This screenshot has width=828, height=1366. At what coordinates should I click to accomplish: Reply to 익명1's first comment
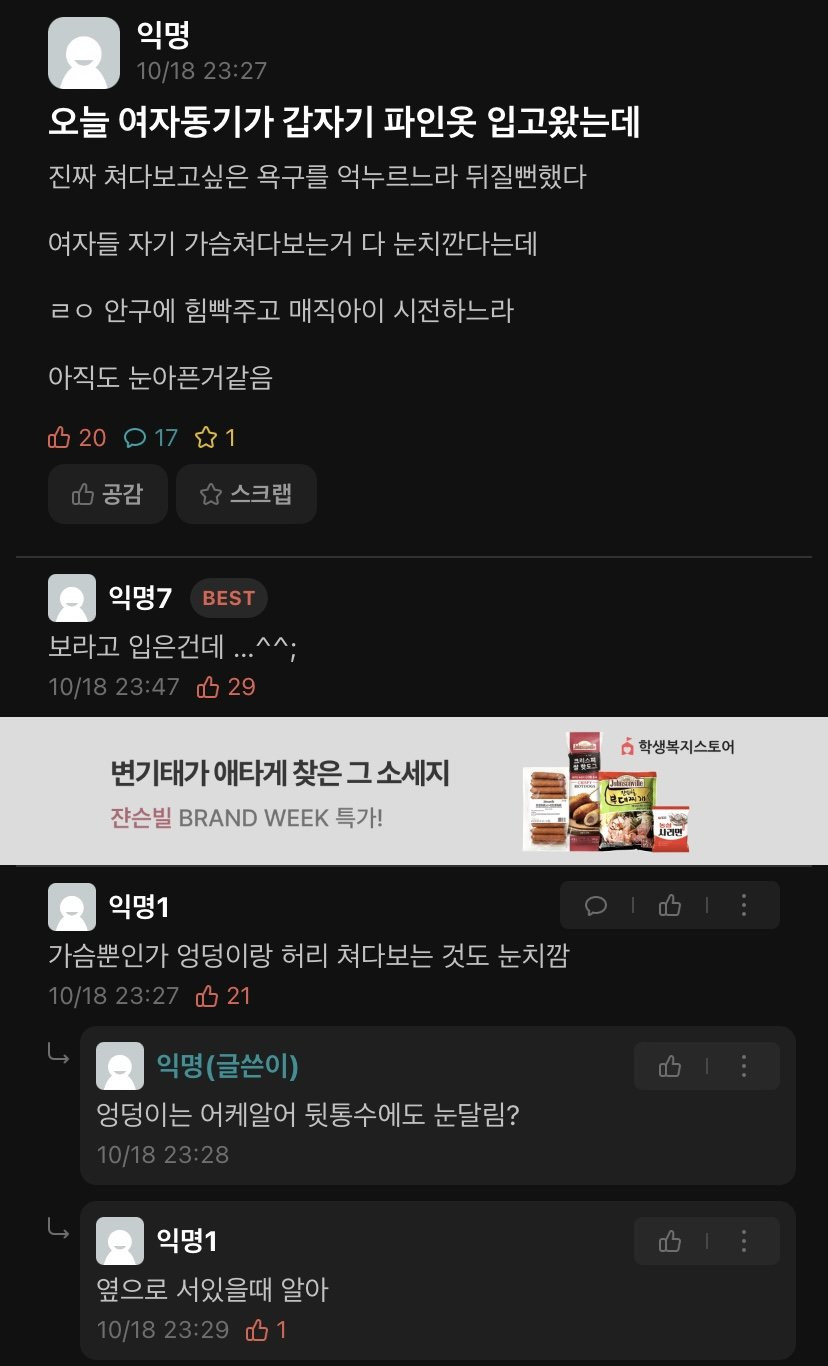point(596,906)
